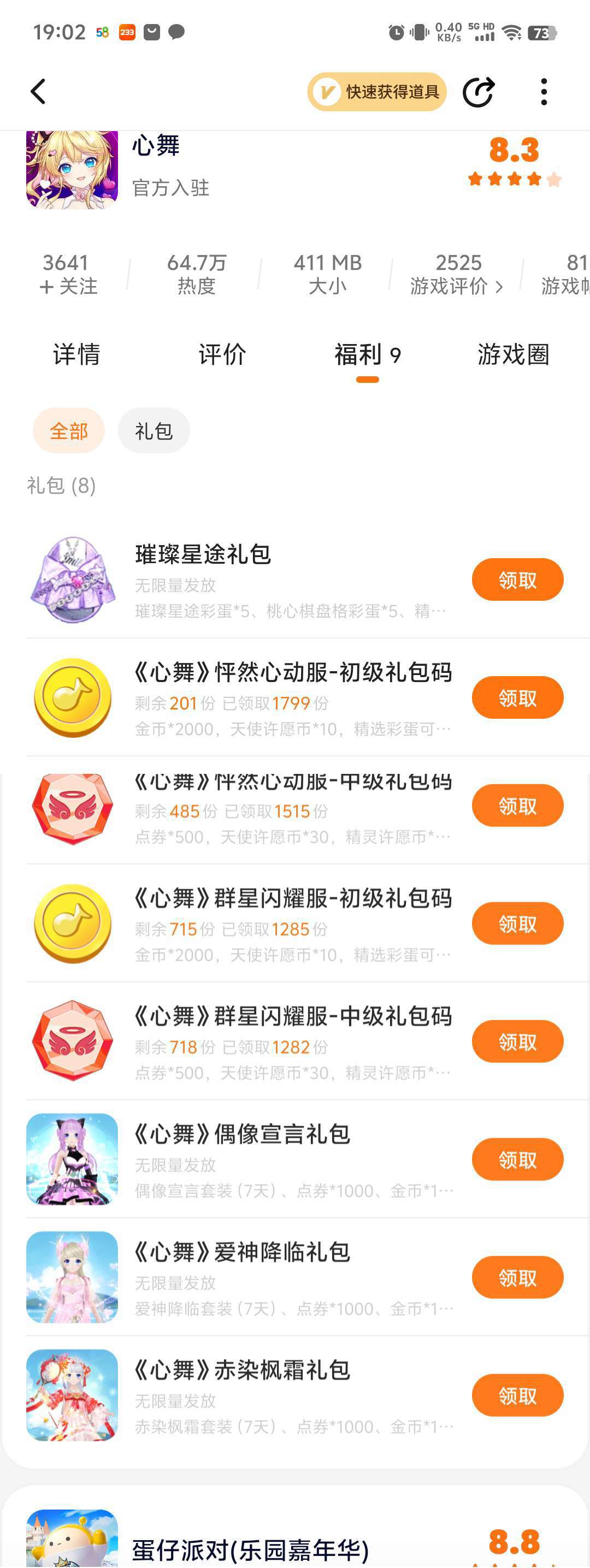Open the three-dot overflow menu
Image resolution: width=590 pixels, height=1568 pixels.
point(544,92)
